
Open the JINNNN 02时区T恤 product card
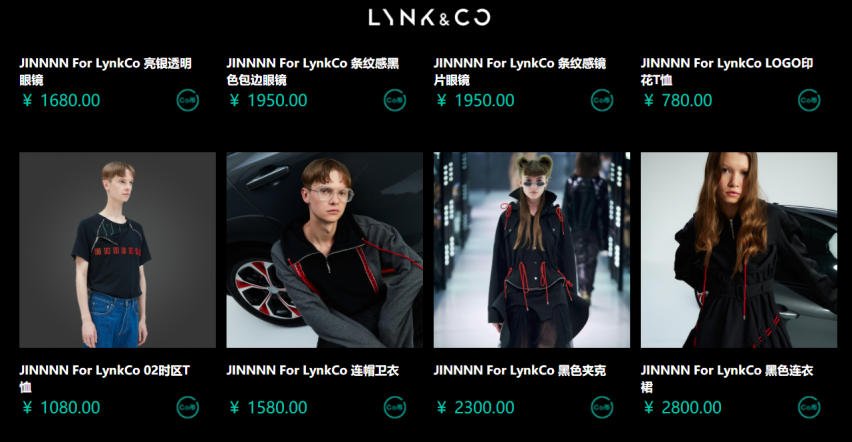click(x=117, y=250)
